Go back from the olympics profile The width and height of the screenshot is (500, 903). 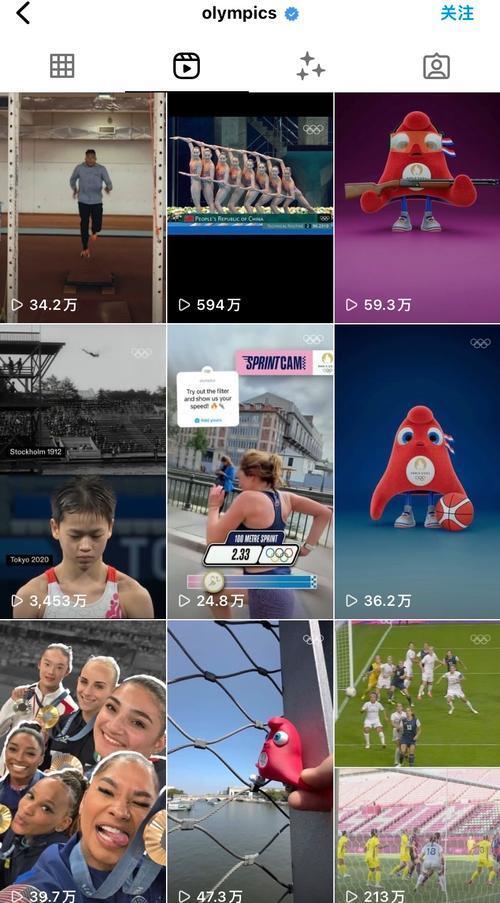[22, 13]
